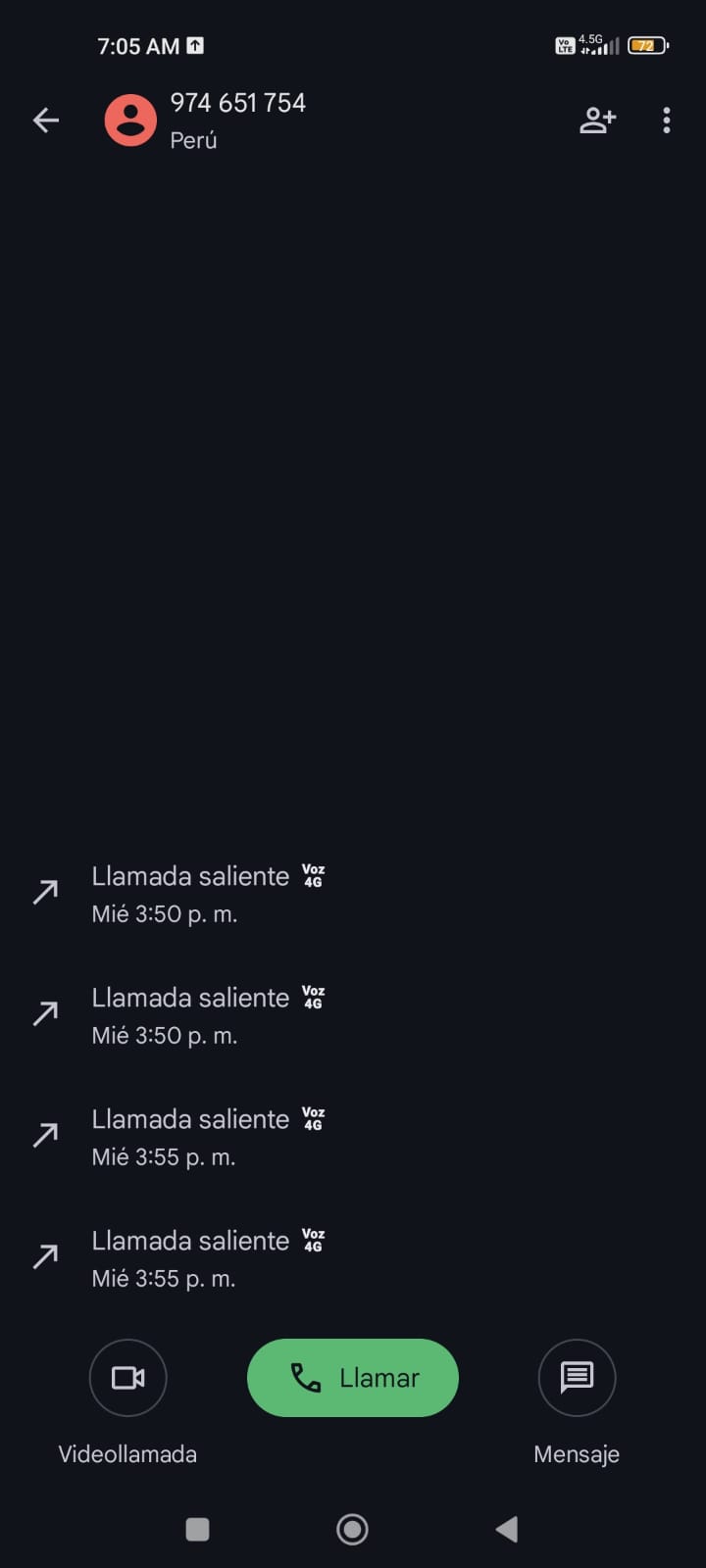This screenshot has width=706, height=1568.
Task: Send a Mensaje to this number
Action: pos(577,1378)
